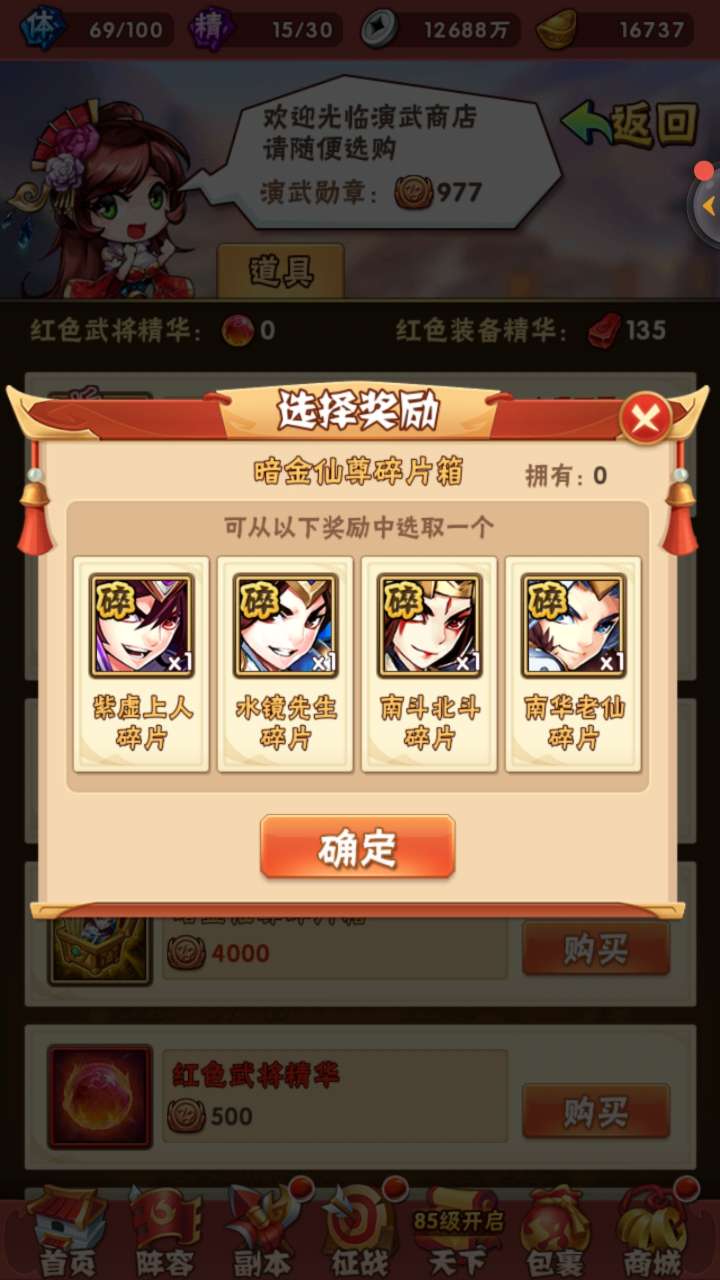The width and height of the screenshot is (720, 1280).
Task: Confirm selection with 确定 button
Action: click(357, 847)
